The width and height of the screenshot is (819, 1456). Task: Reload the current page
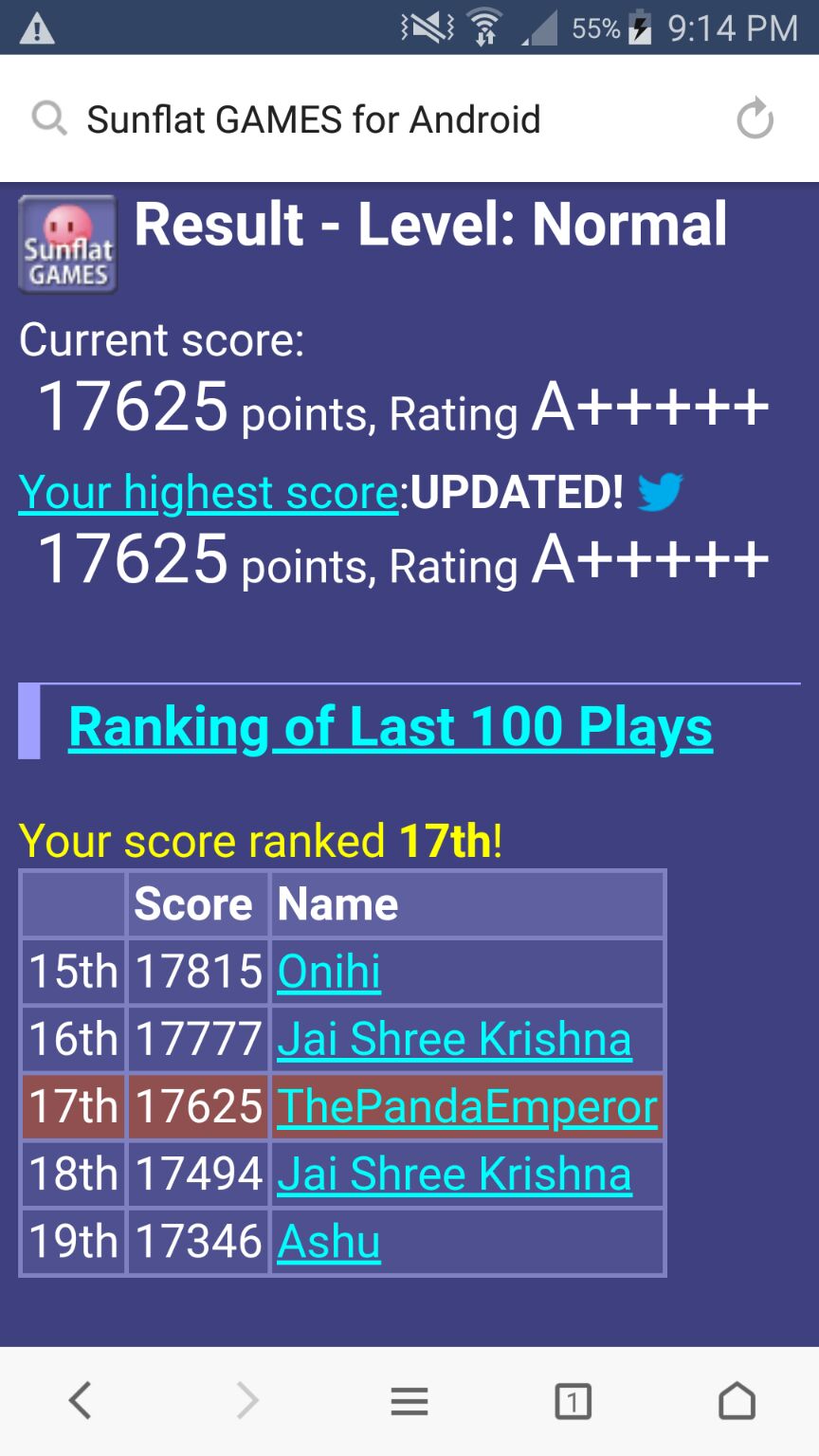pos(755,120)
